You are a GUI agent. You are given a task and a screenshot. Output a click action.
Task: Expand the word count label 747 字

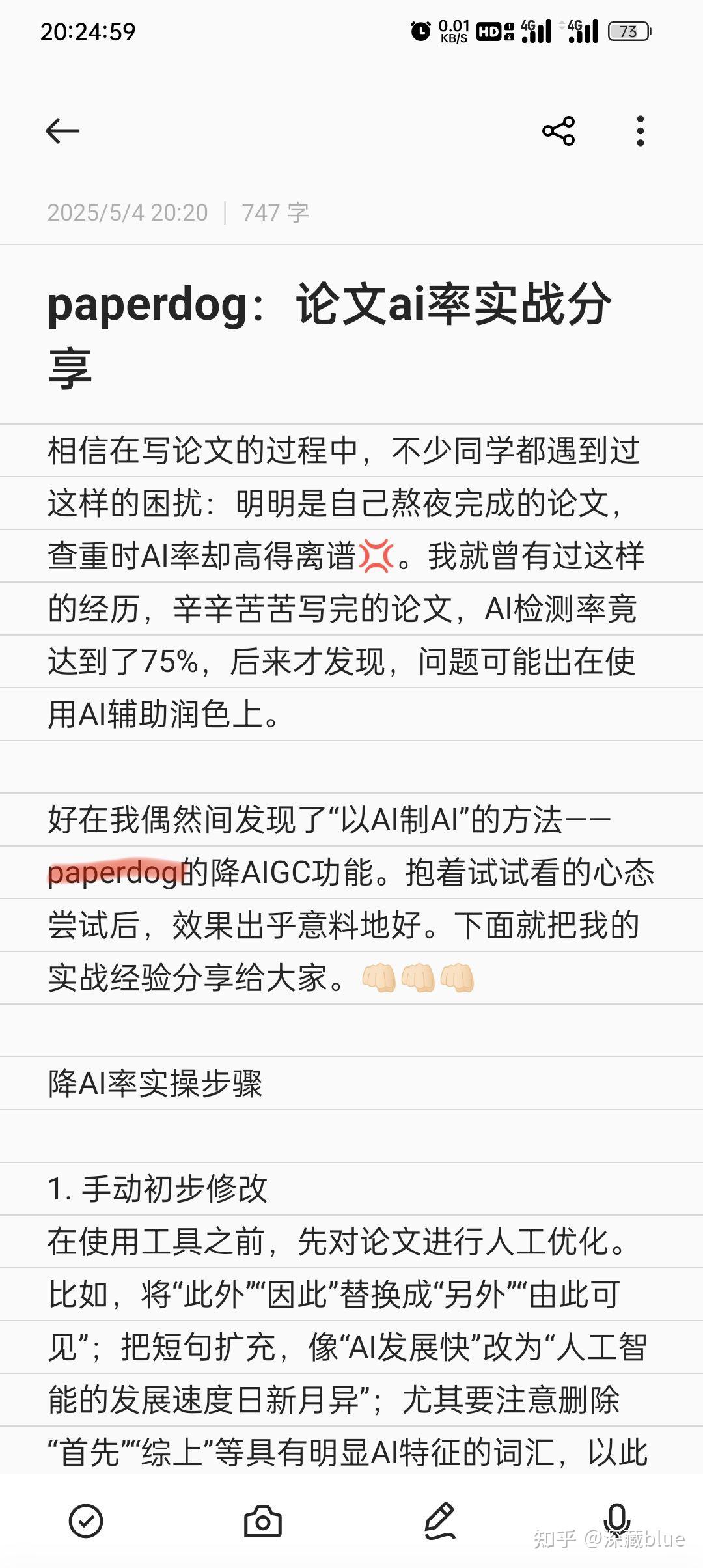275,212
